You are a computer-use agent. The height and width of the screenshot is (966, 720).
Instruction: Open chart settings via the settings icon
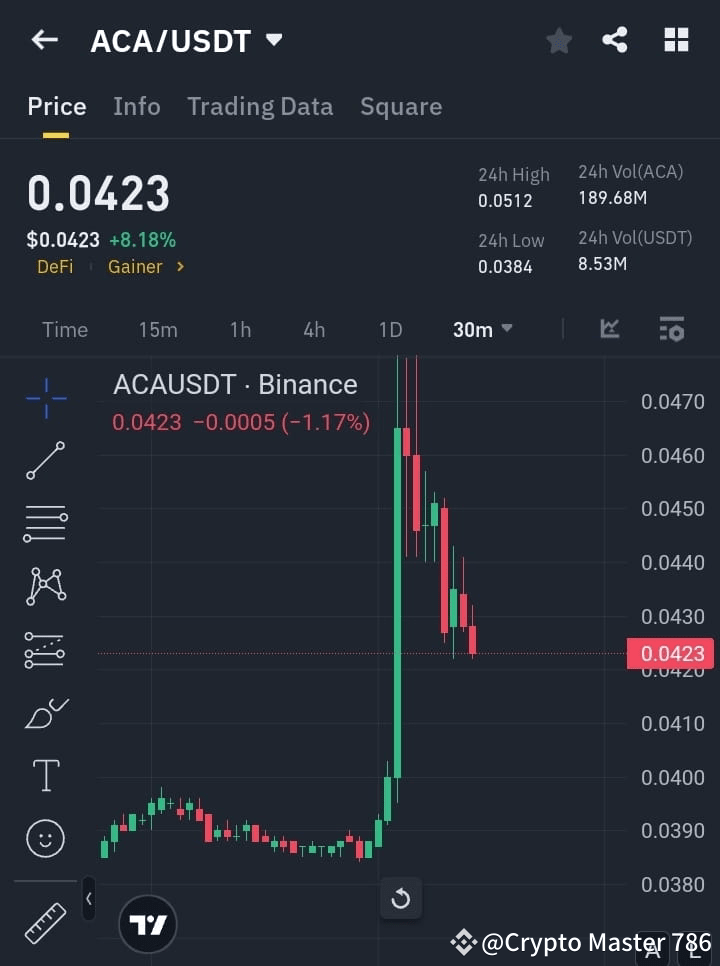coord(671,329)
